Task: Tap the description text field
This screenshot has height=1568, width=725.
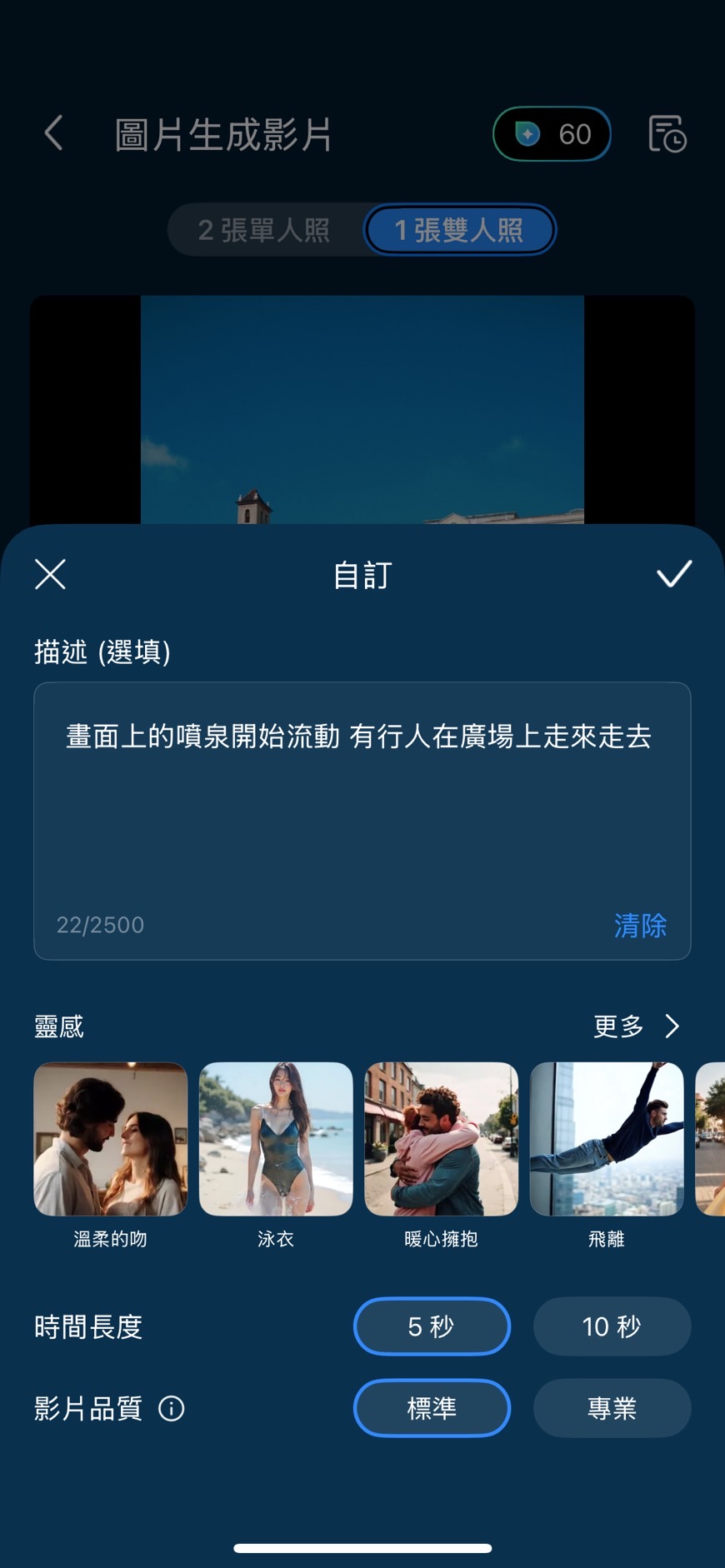Action: tap(362, 808)
